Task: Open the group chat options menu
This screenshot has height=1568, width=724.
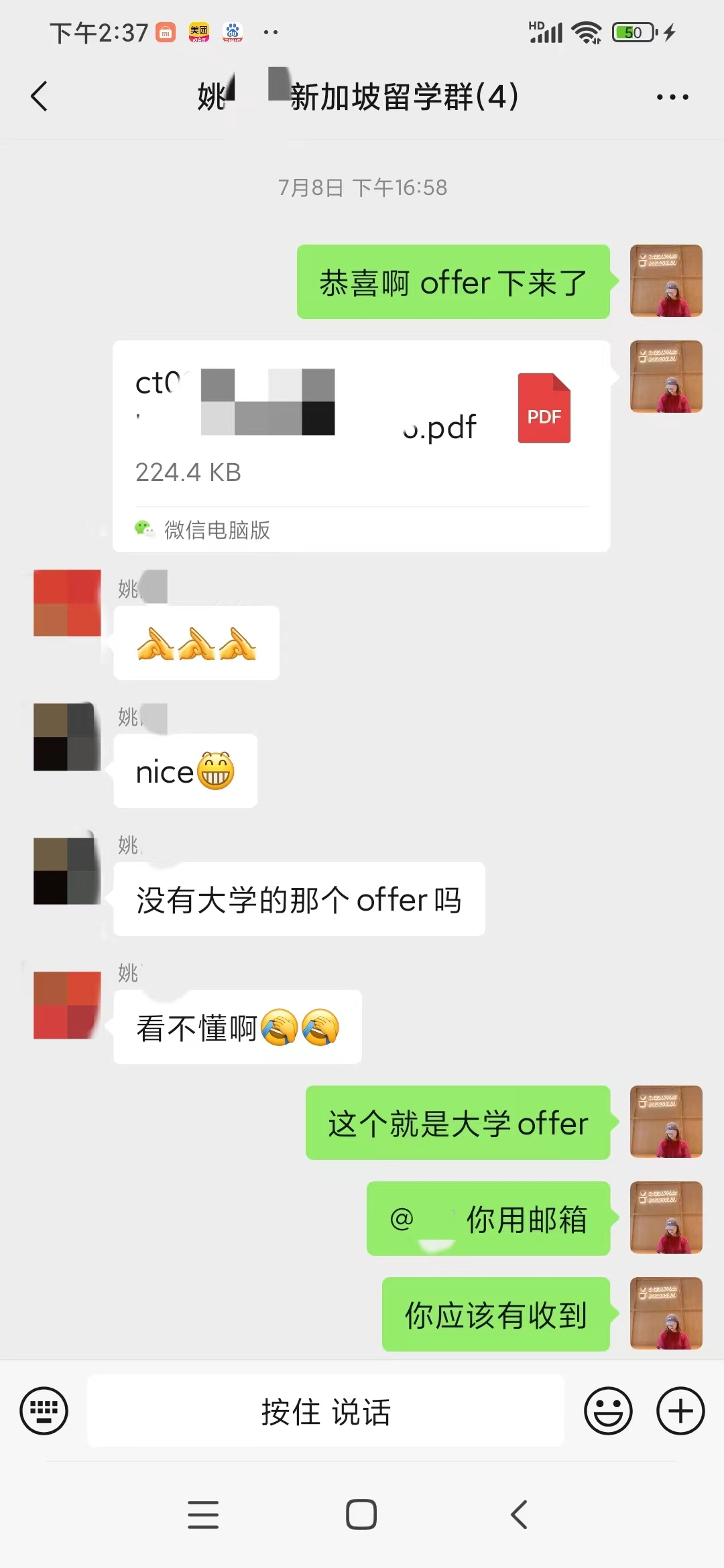Action: coord(672,97)
